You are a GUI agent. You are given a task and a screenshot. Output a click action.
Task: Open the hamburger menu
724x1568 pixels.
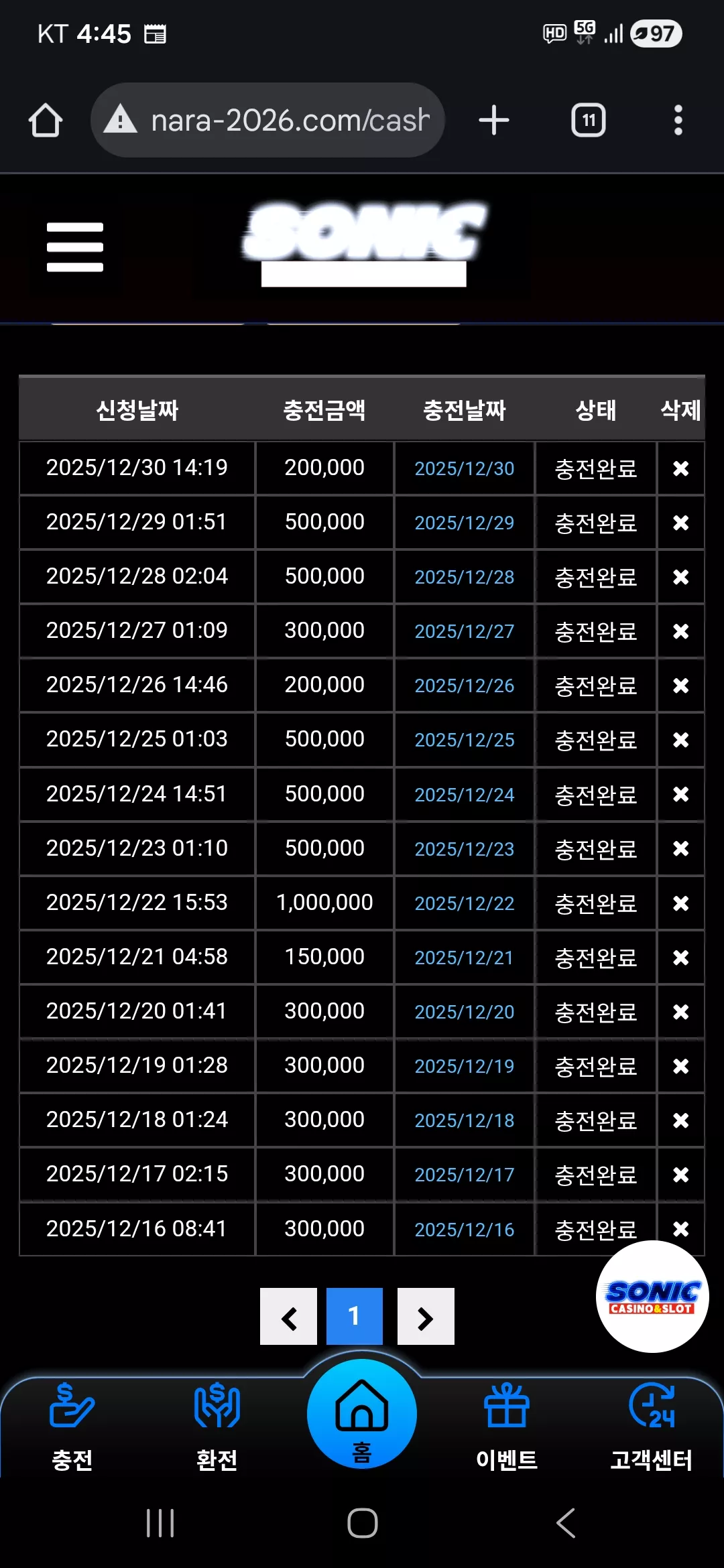(x=75, y=247)
